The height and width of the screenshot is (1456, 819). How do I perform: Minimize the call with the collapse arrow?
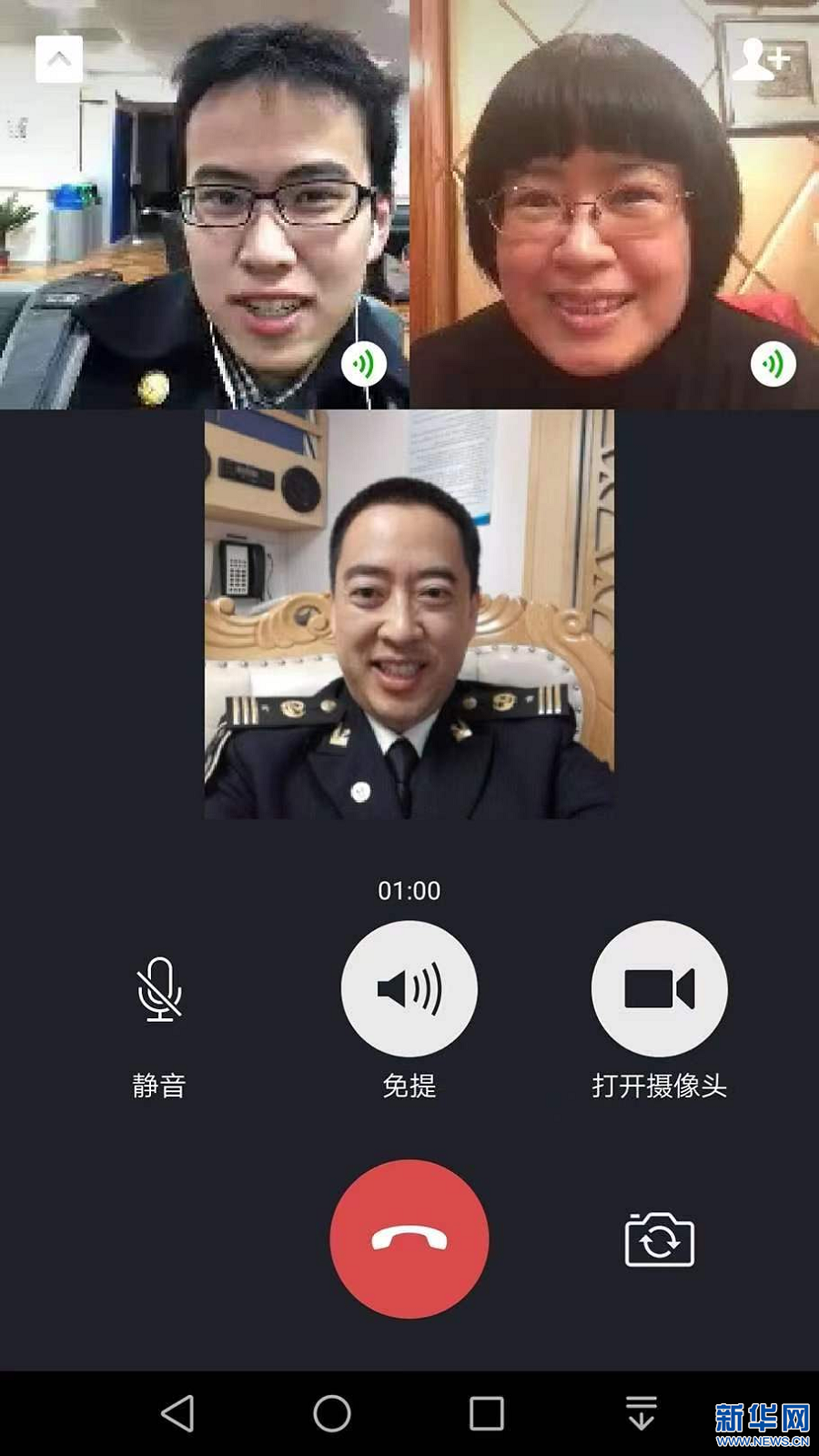[x=59, y=60]
